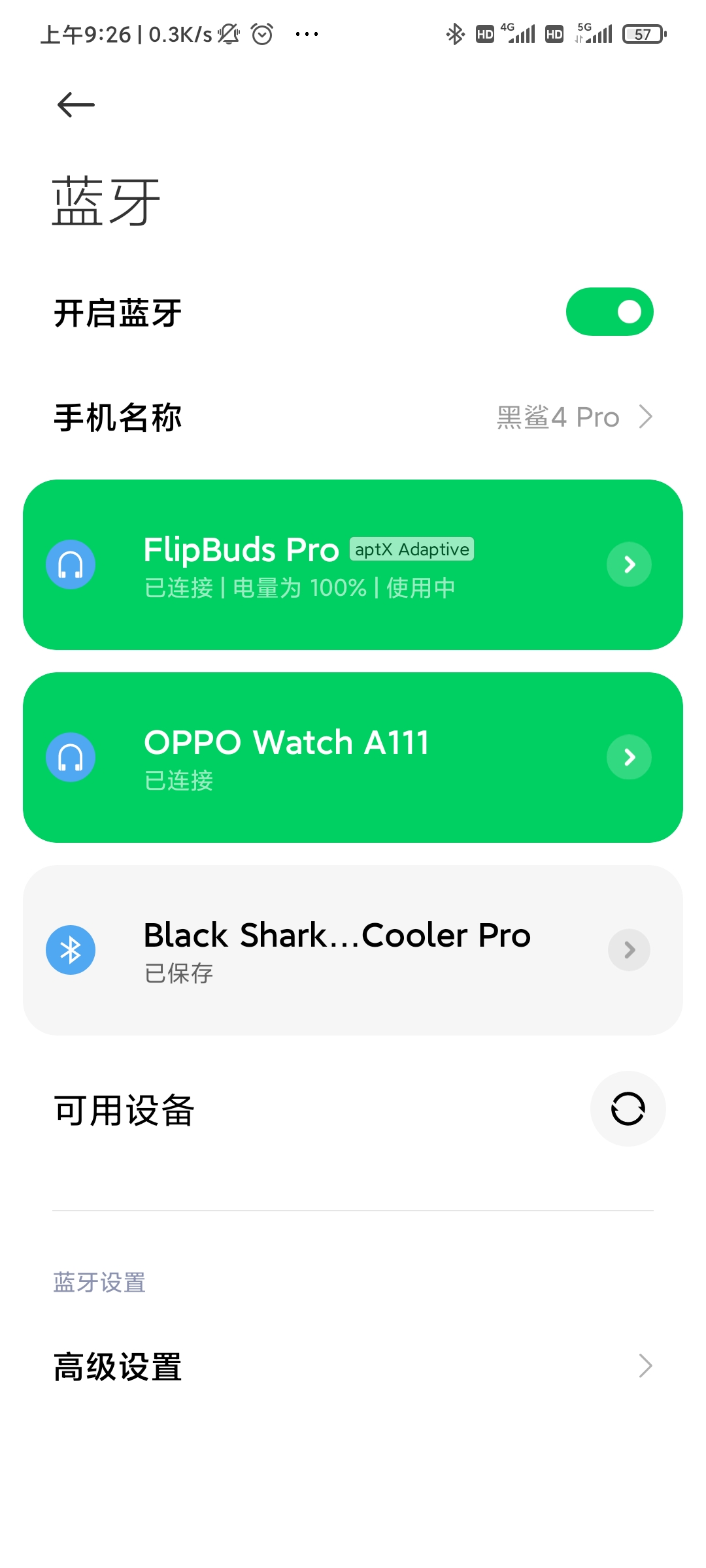Open Black Shark...Cooler Pro details arrow
This screenshot has width=706, height=1568.
click(x=629, y=950)
